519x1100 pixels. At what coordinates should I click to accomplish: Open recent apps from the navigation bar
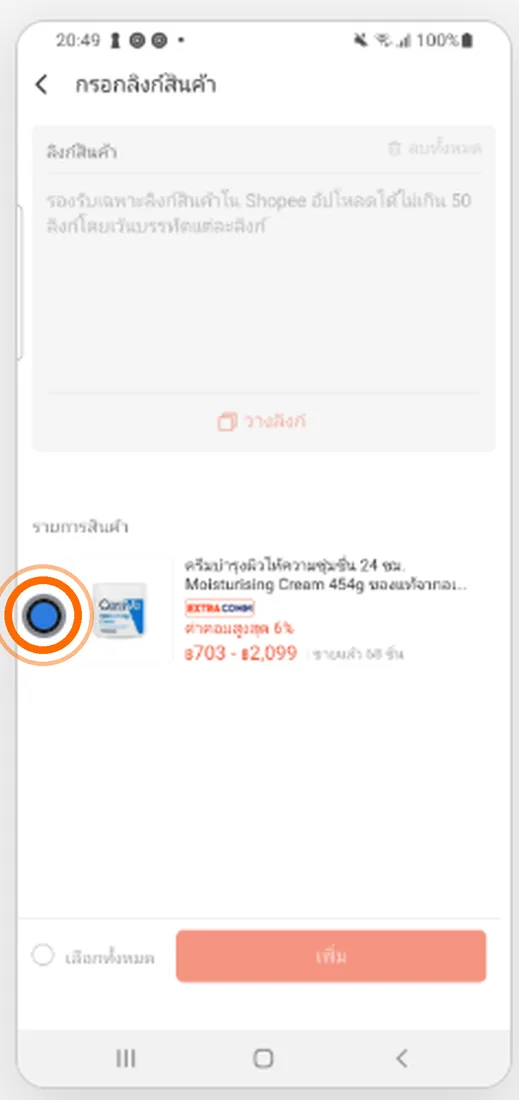point(126,1059)
